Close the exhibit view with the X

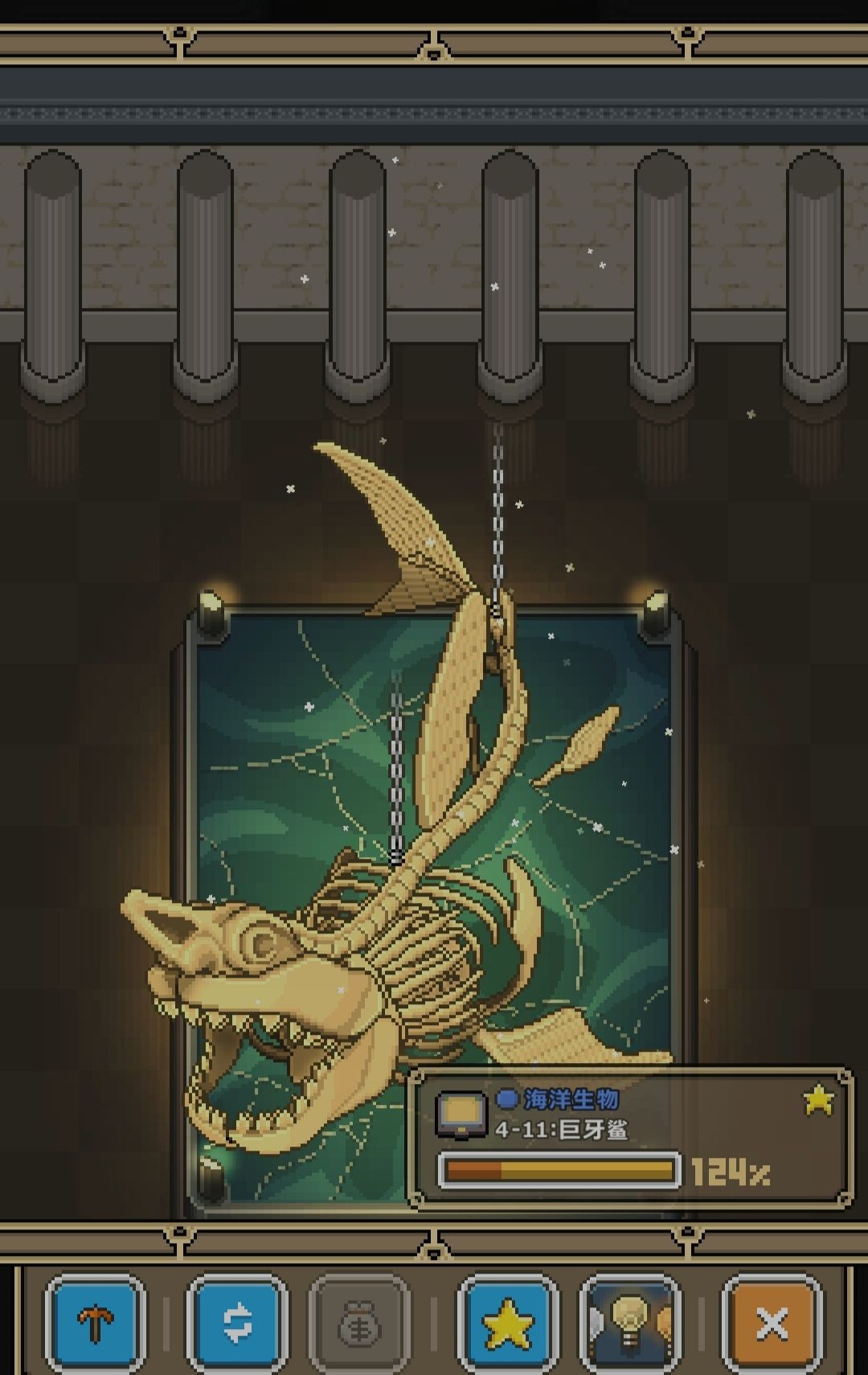click(772, 1324)
